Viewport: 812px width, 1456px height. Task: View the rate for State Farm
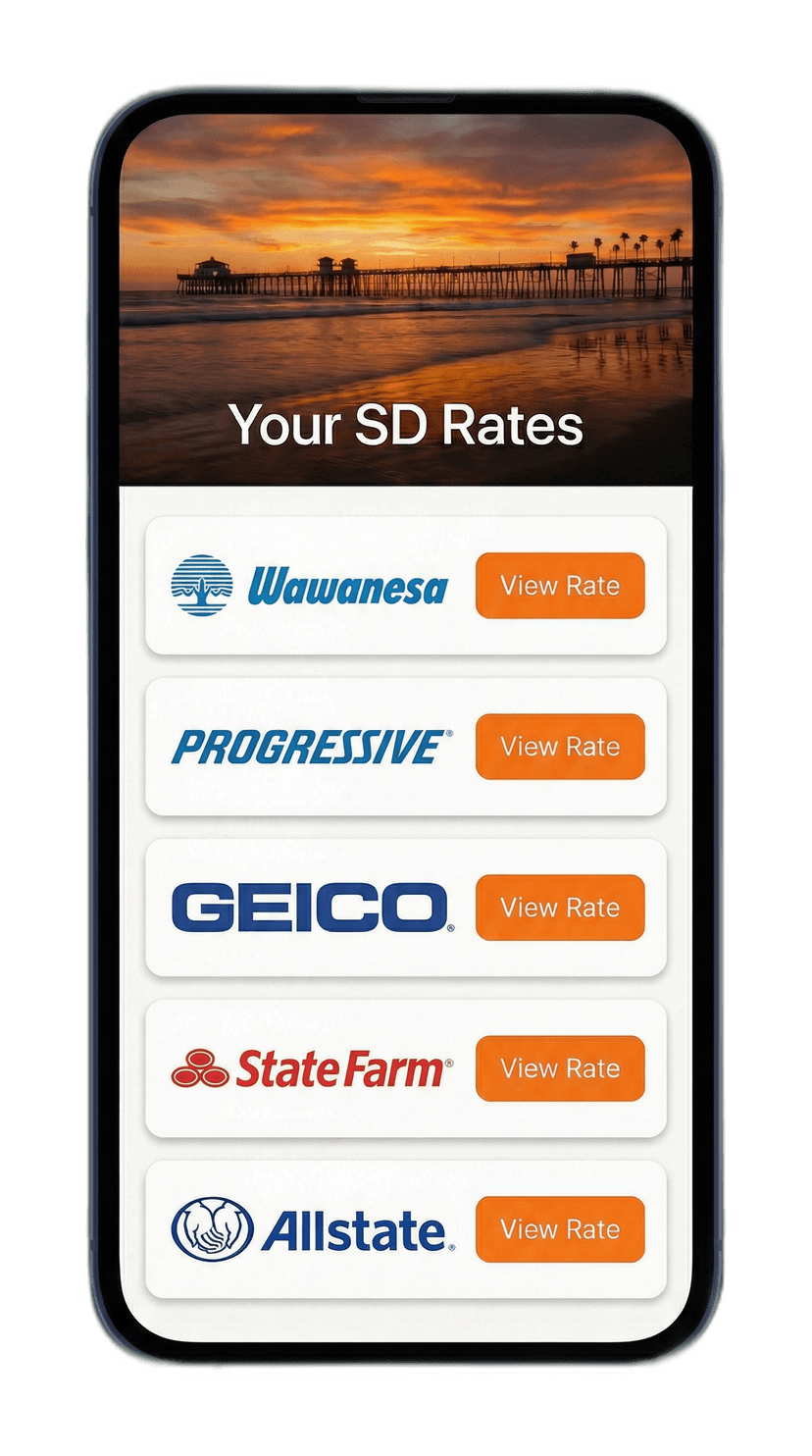(x=559, y=1067)
